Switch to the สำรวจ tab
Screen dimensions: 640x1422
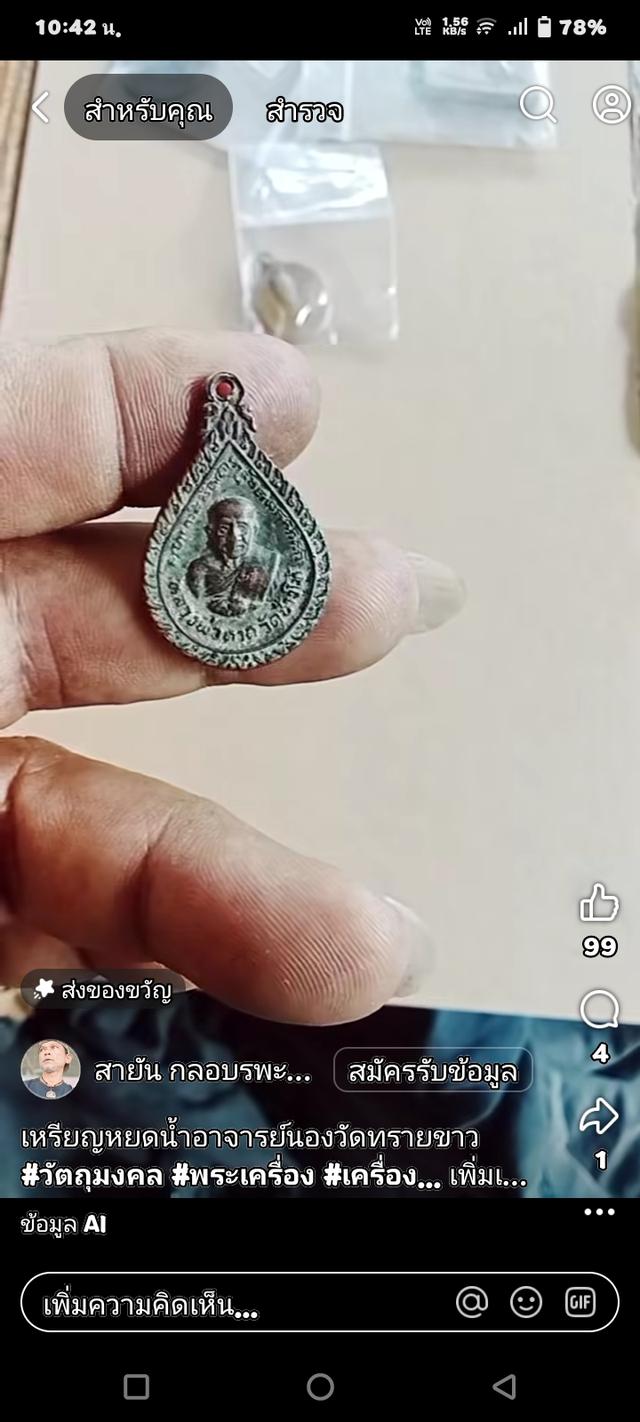tap(305, 110)
